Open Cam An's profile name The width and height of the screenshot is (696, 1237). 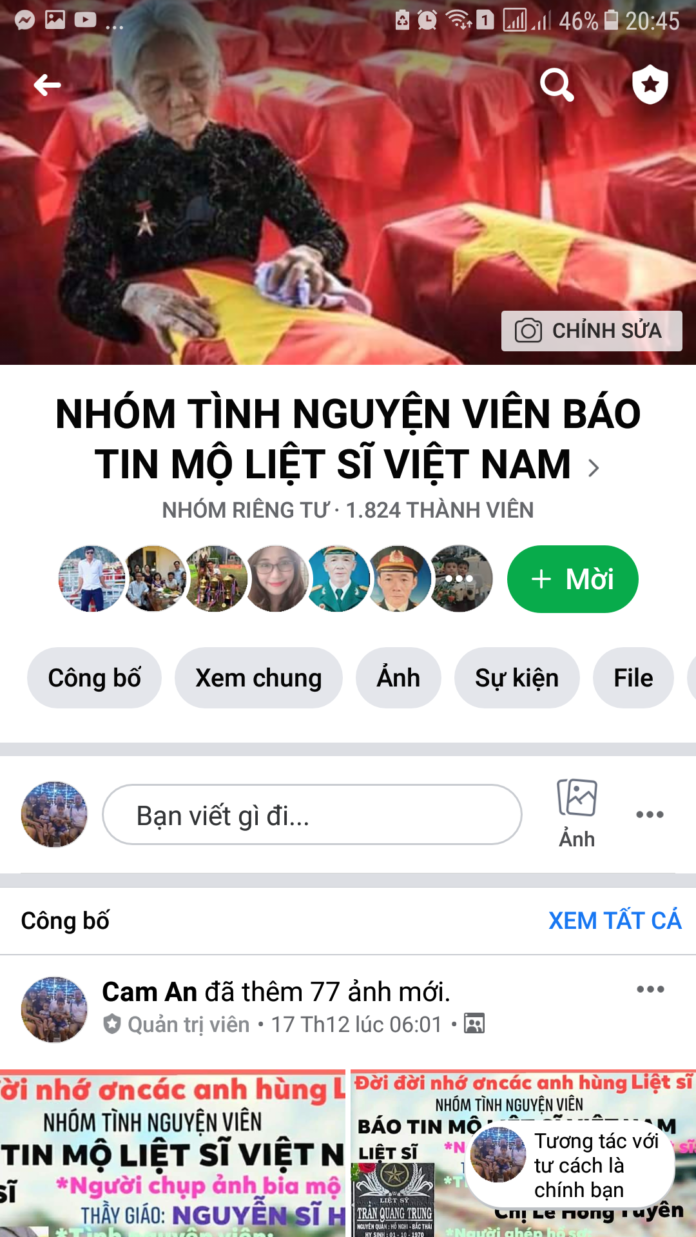tap(151, 992)
